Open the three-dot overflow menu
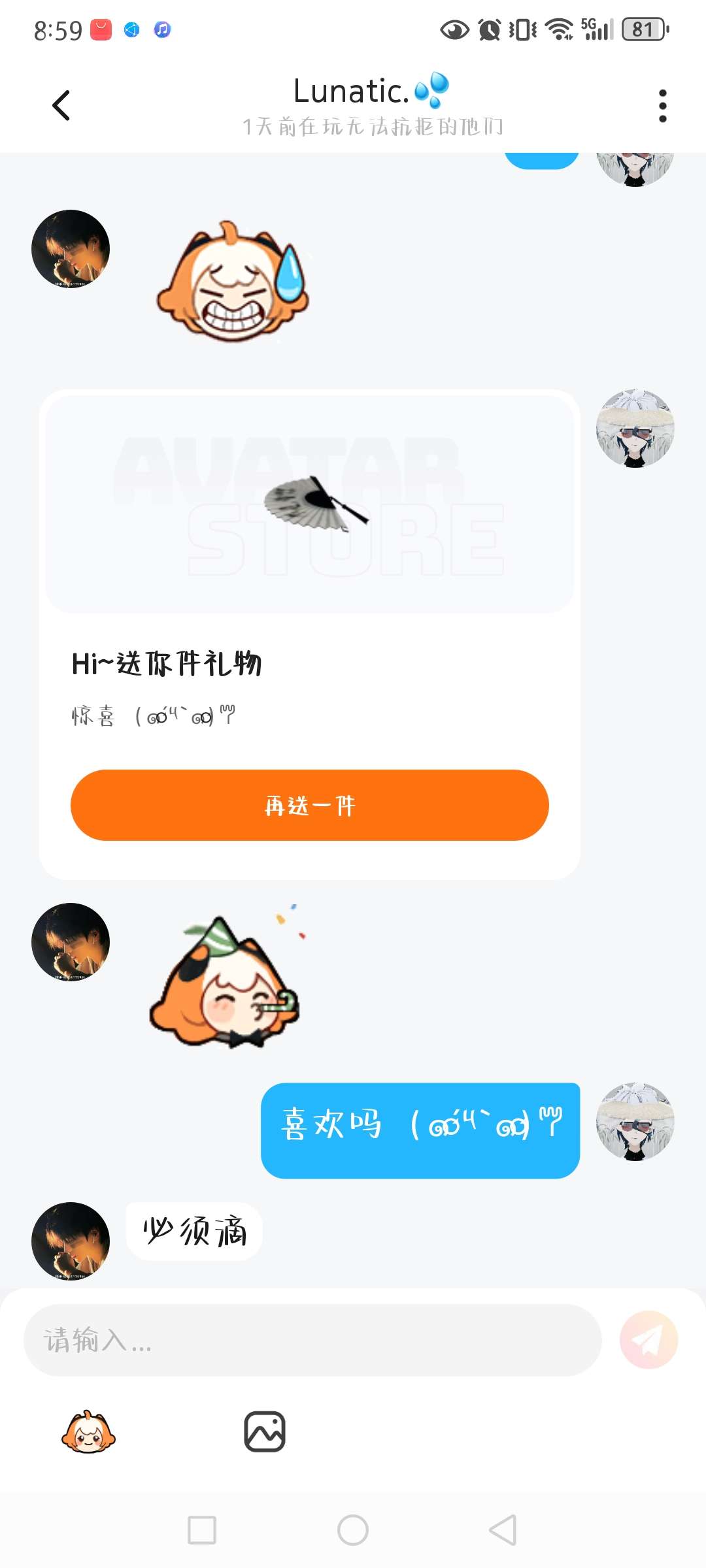 [x=662, y=106]
